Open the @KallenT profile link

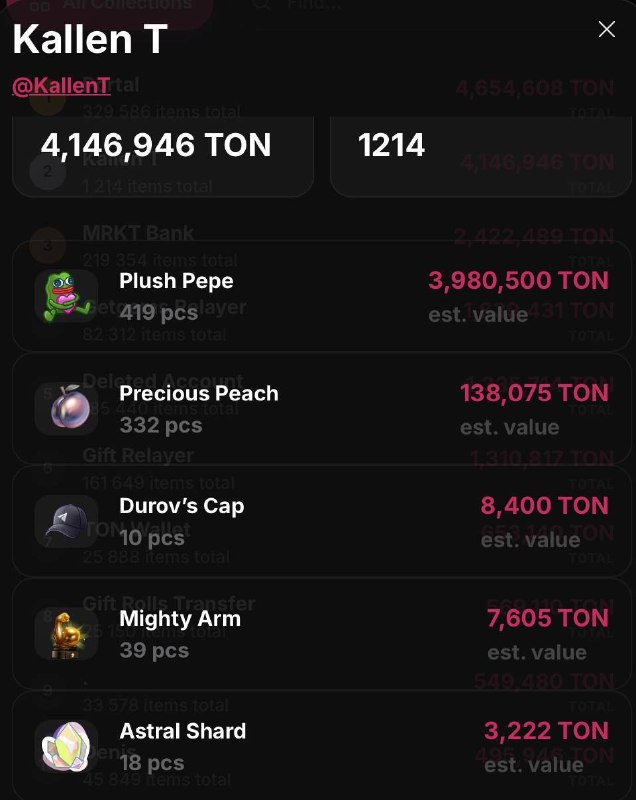(61, 87)
